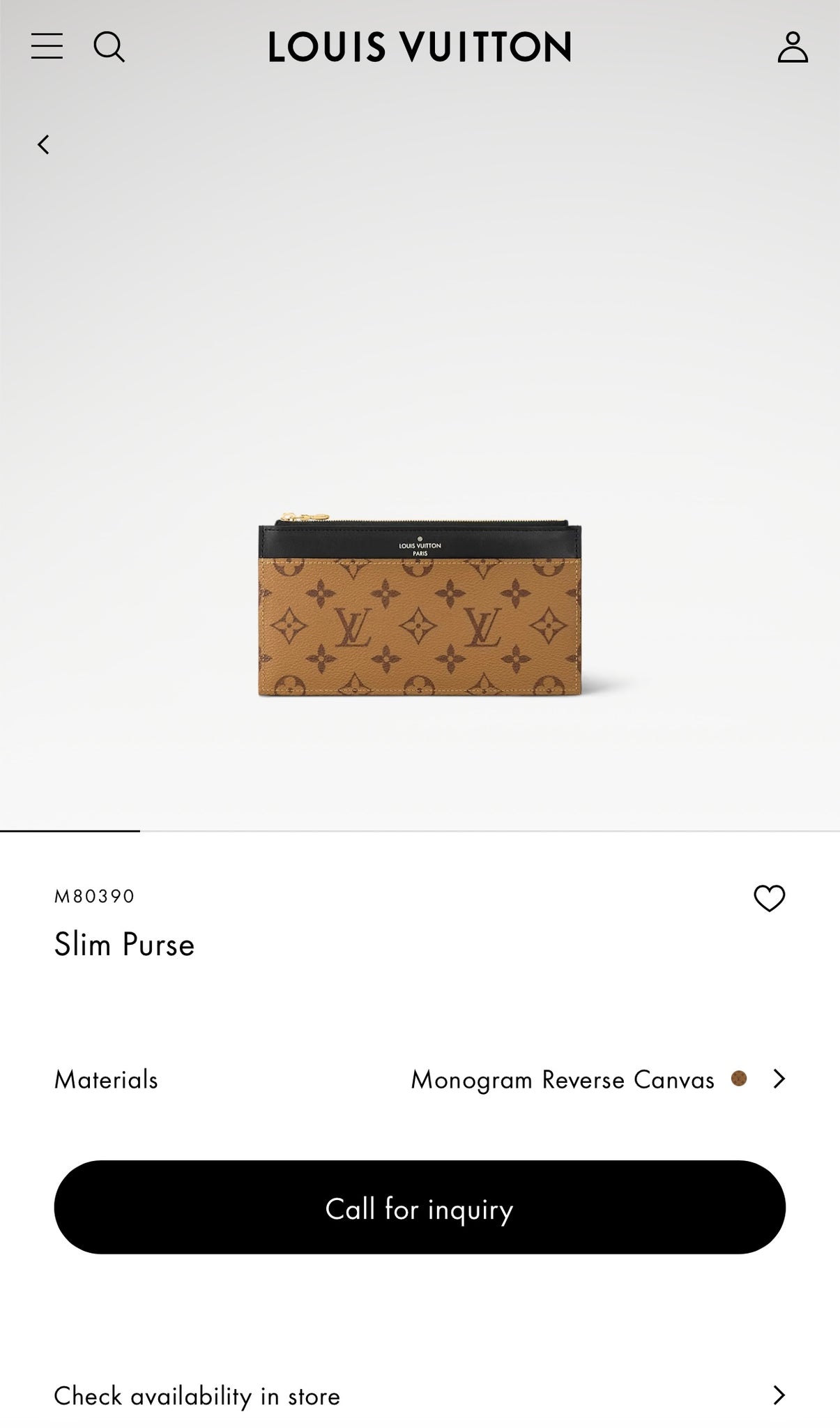The width and height of the screenshot is (840, 1428).
Task: Open the search icon
Action: click(109, 47)
